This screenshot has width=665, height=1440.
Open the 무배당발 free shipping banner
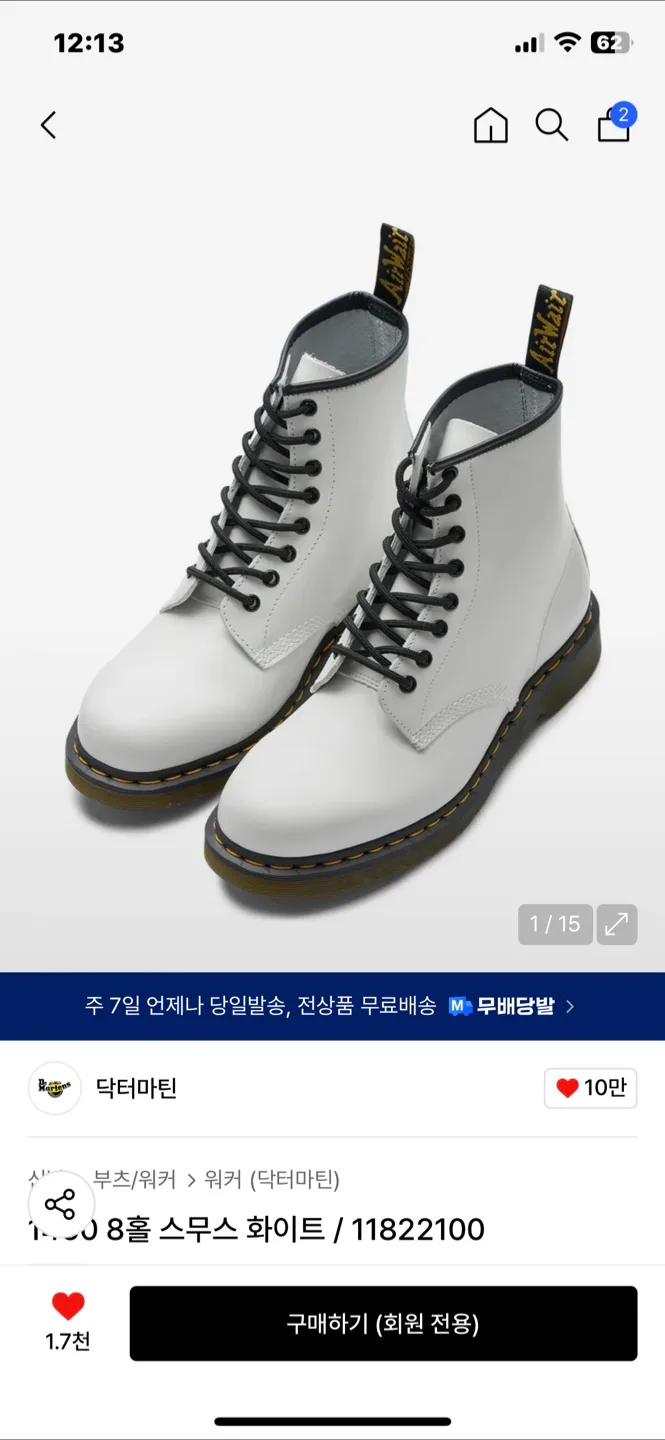coord(332,1006)
